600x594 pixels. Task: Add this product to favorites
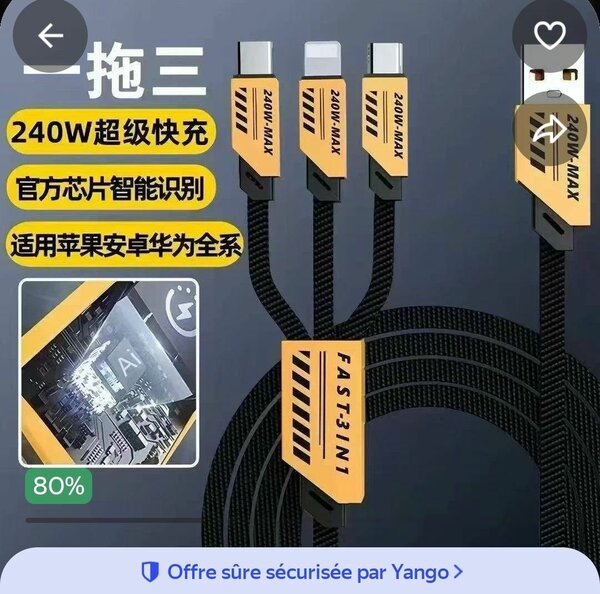pos(550,35)
